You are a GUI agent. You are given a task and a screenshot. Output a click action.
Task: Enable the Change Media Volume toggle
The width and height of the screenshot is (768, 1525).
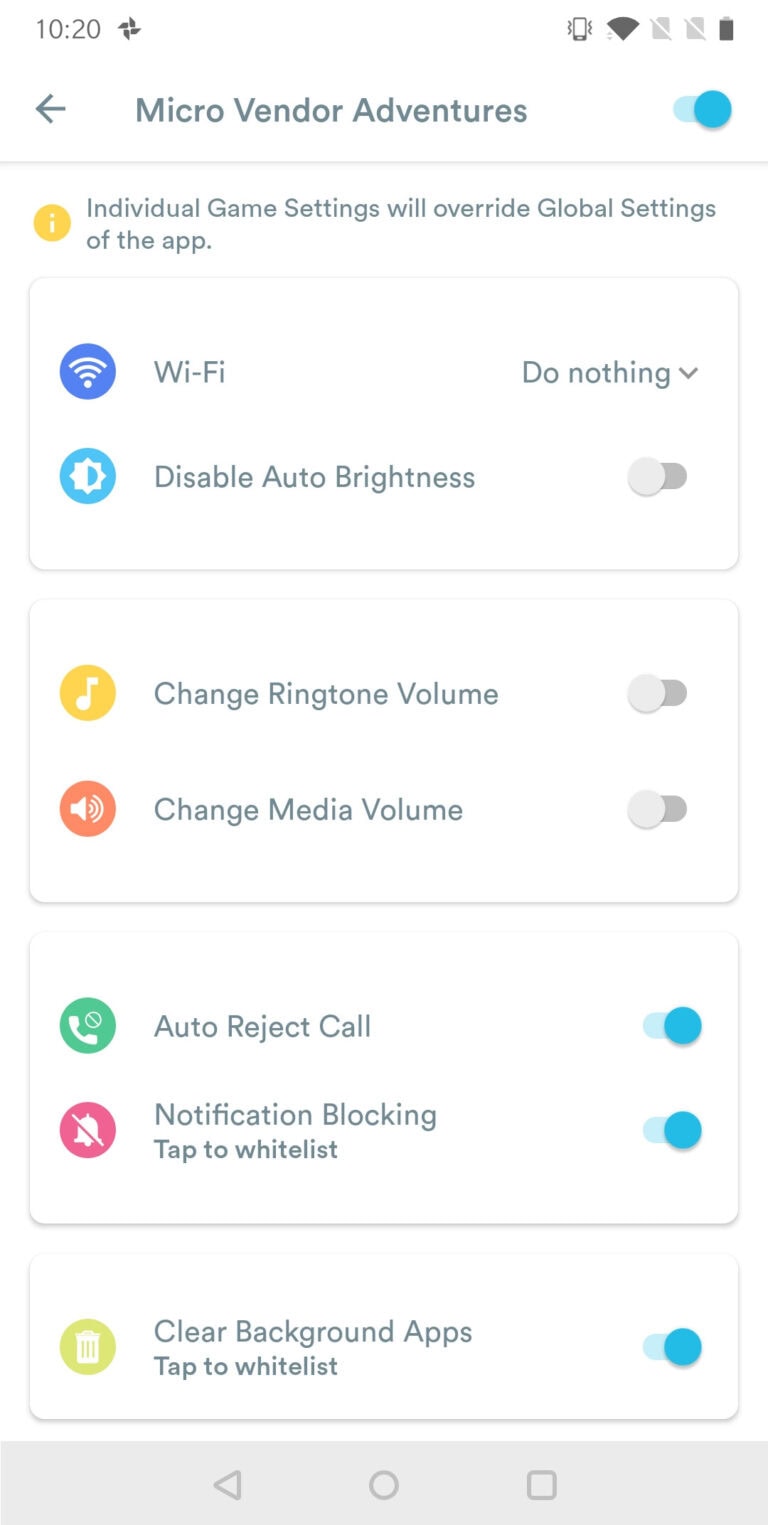[x=659, y=808]
